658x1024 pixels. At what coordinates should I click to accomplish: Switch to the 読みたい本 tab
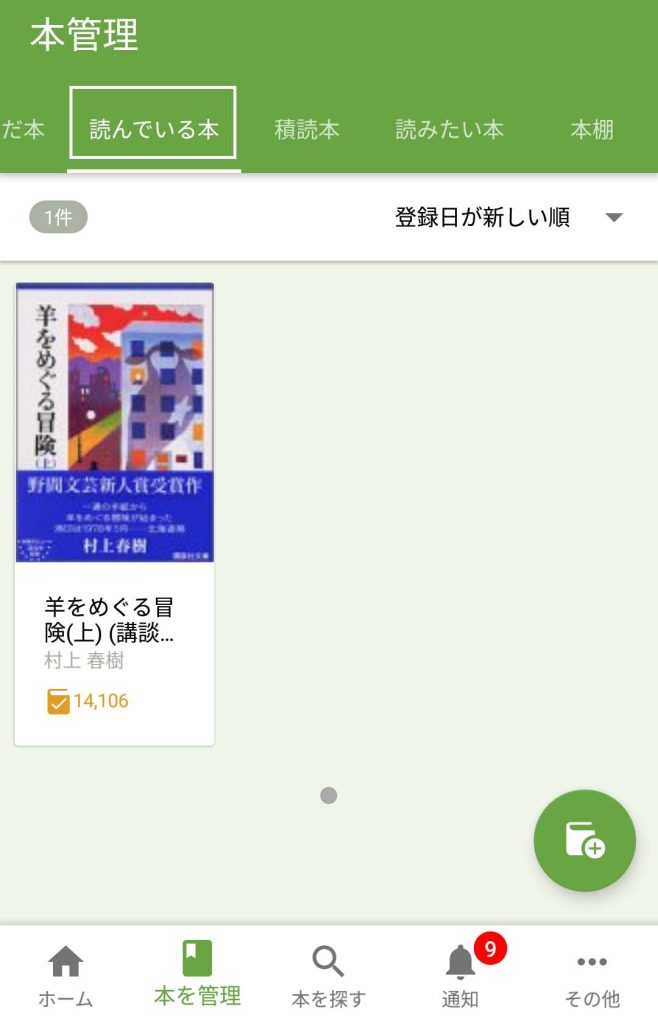pos(449,130)
